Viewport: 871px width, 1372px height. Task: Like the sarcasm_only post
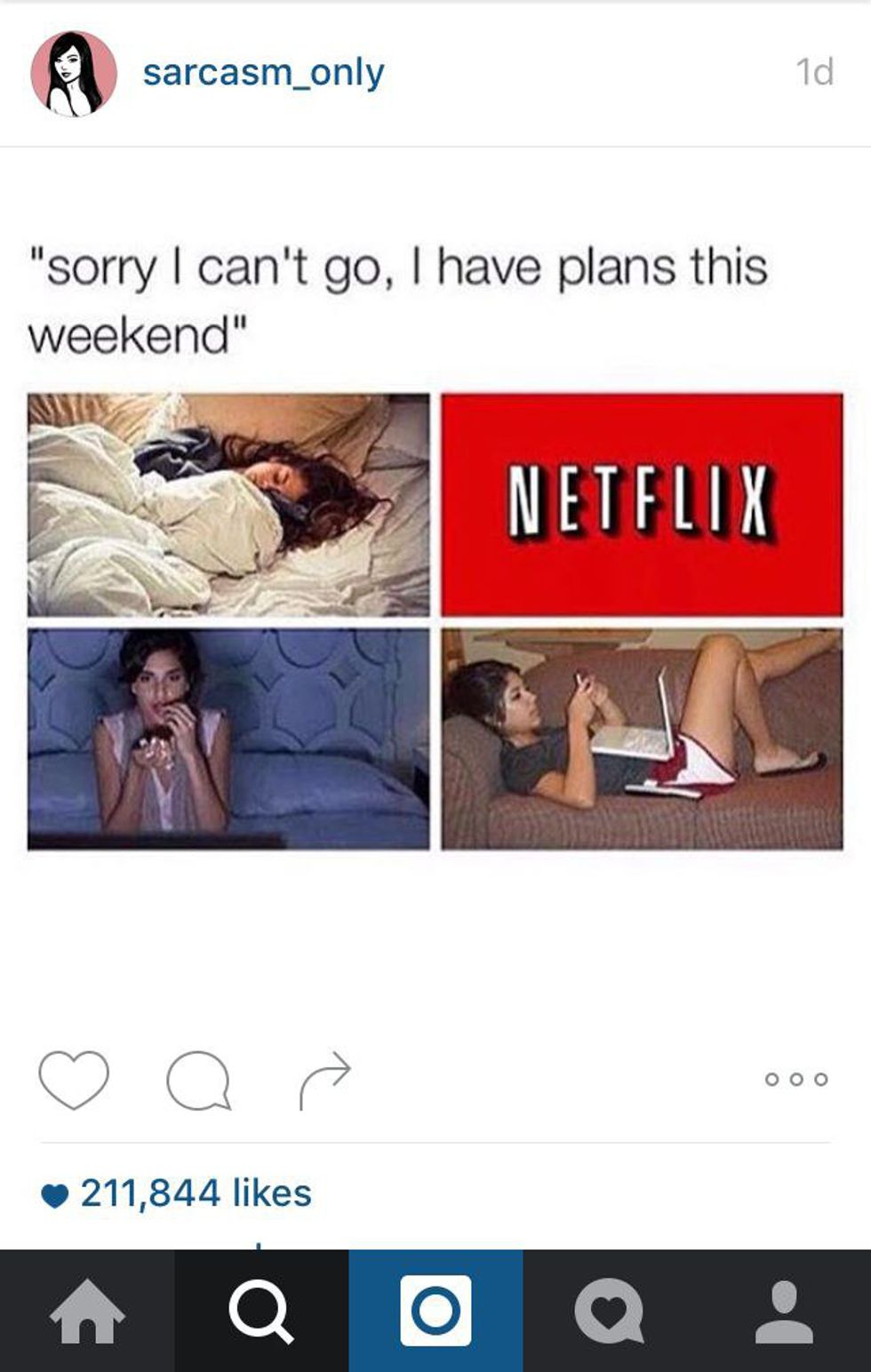74,1080
